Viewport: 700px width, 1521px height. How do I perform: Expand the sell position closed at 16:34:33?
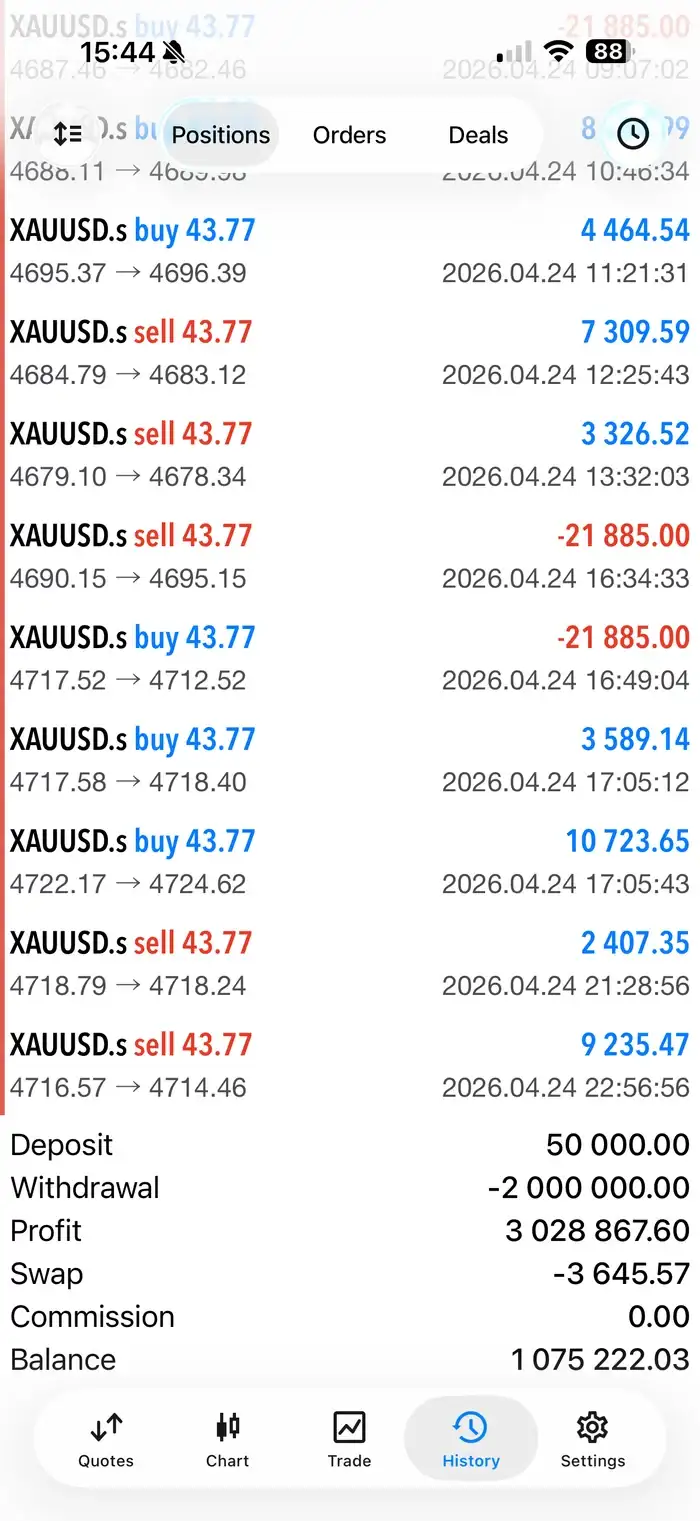click(350, 557)
